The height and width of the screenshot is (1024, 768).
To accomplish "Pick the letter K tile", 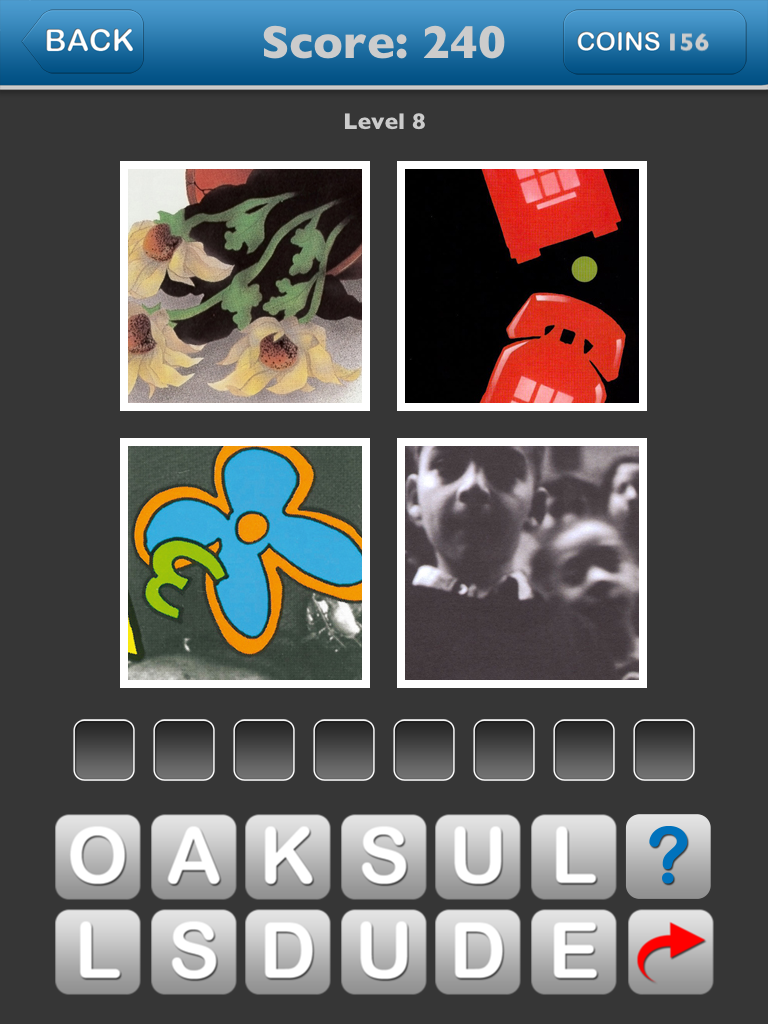I will [289, 856].
